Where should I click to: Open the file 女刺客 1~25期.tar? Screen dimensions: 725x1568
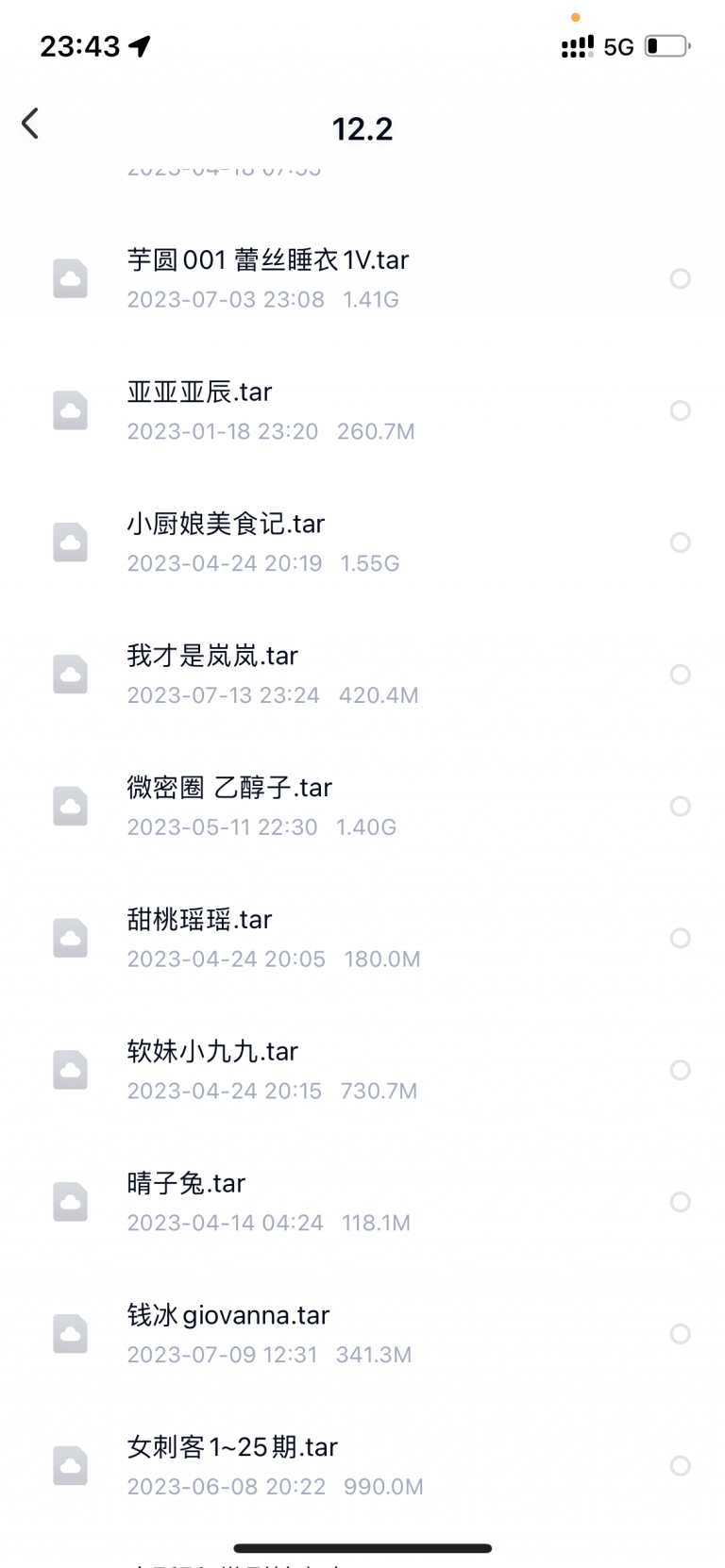pos(362,1466)
